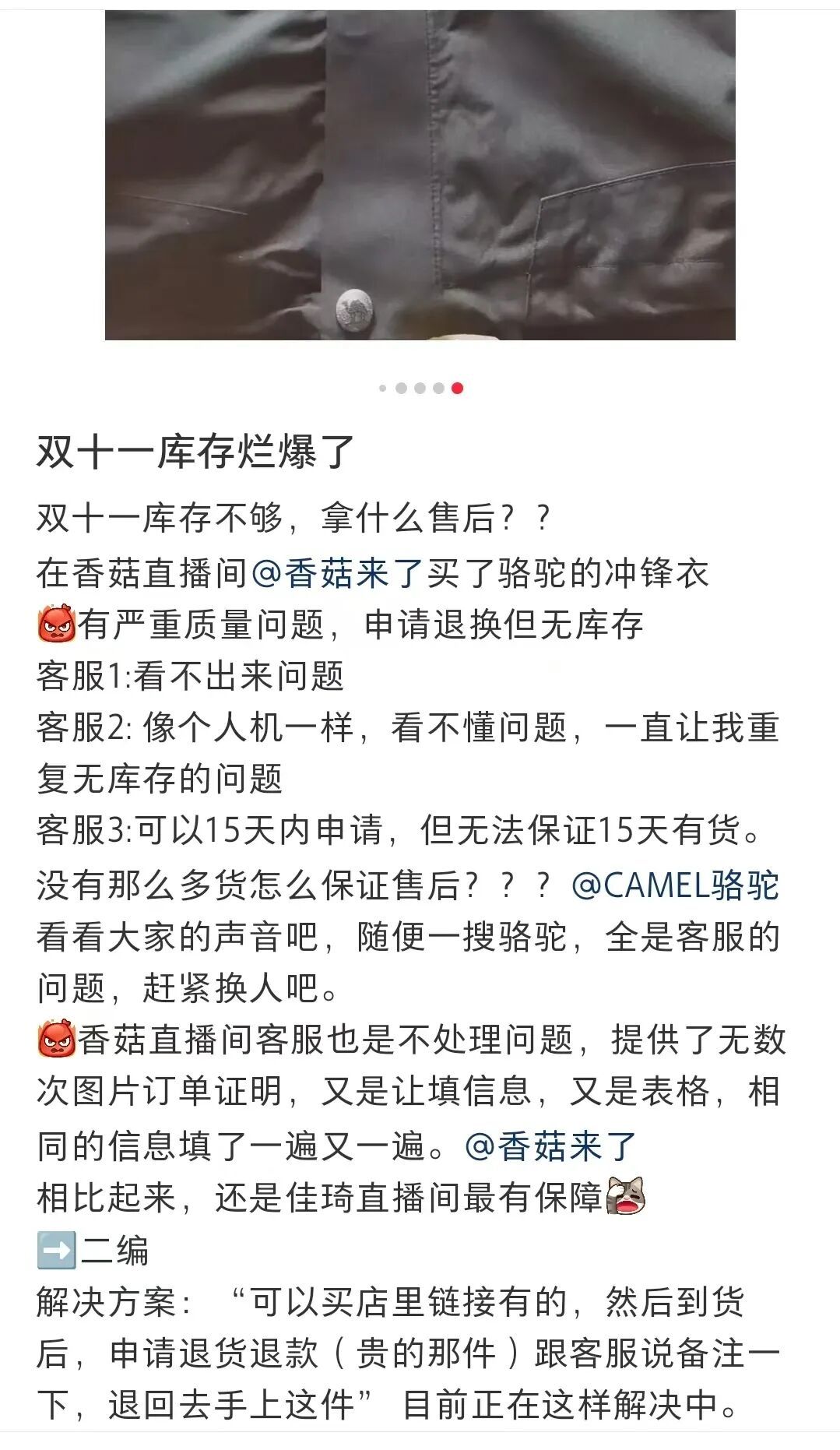Open the @香菇来了 mention after 一遍又一遍

[550, 1146]
